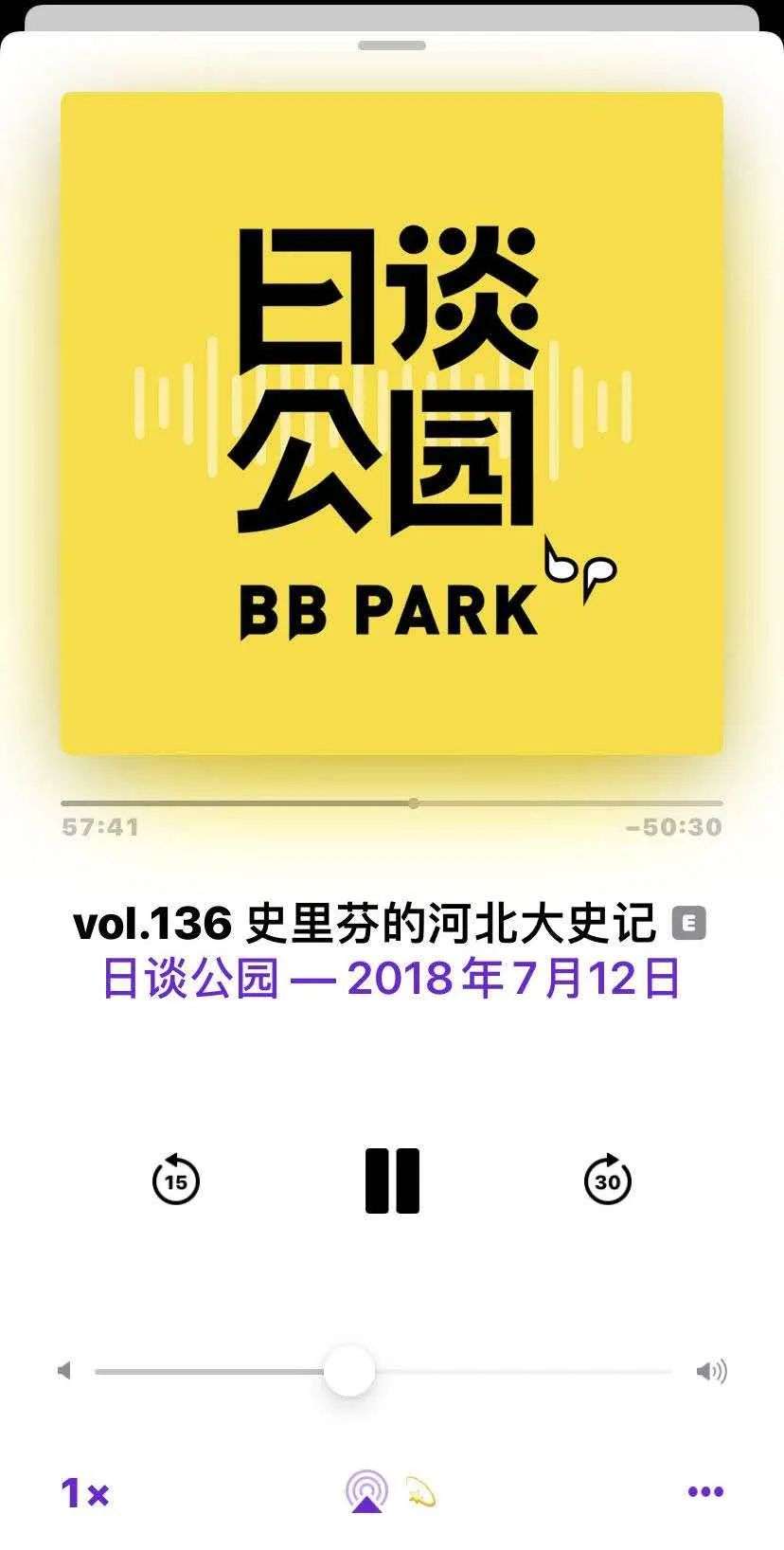Image resolution: width=784 pixels, height=1550 pixels.
Task: Pause the podcast episode
Action: (x=392, y=1181)
